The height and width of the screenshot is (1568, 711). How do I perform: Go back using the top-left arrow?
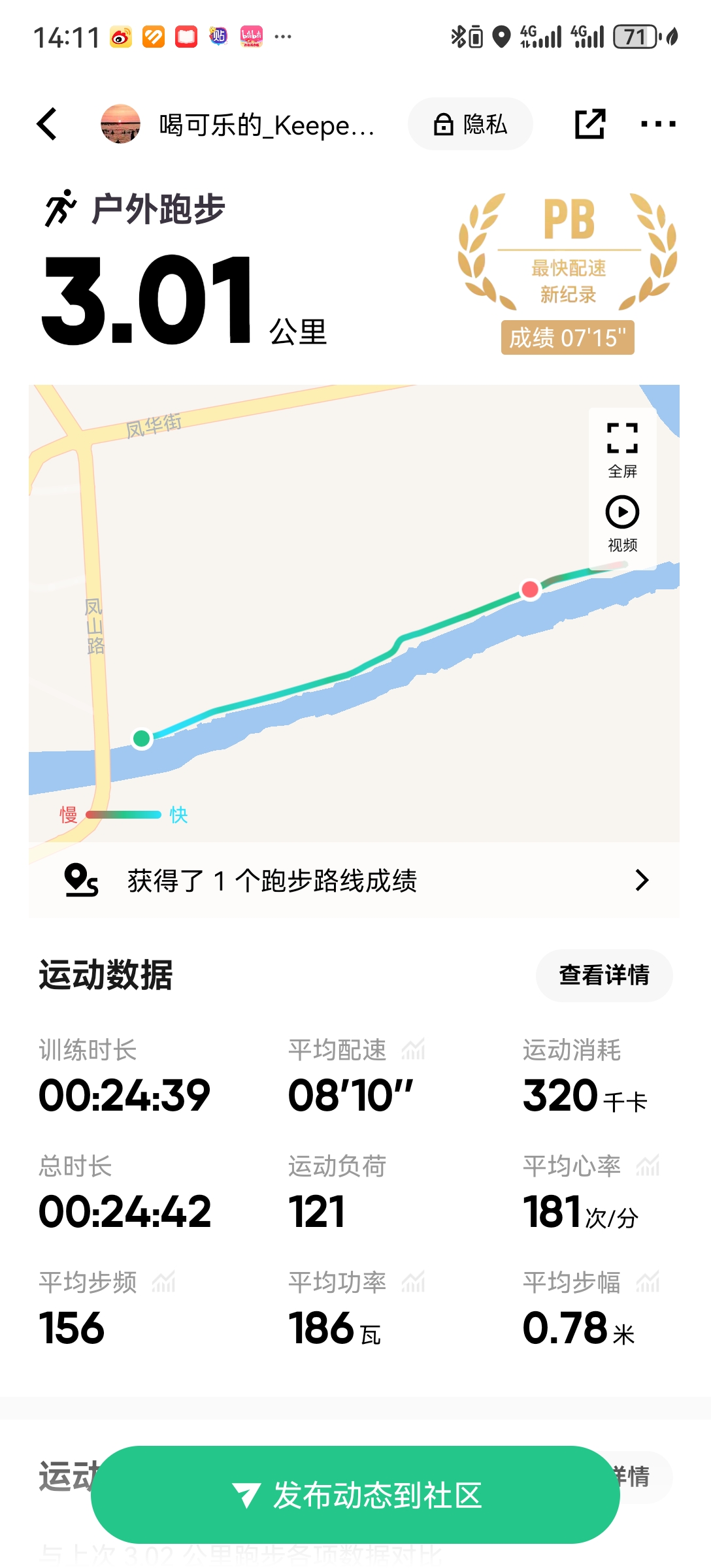(x=48, y=124)
